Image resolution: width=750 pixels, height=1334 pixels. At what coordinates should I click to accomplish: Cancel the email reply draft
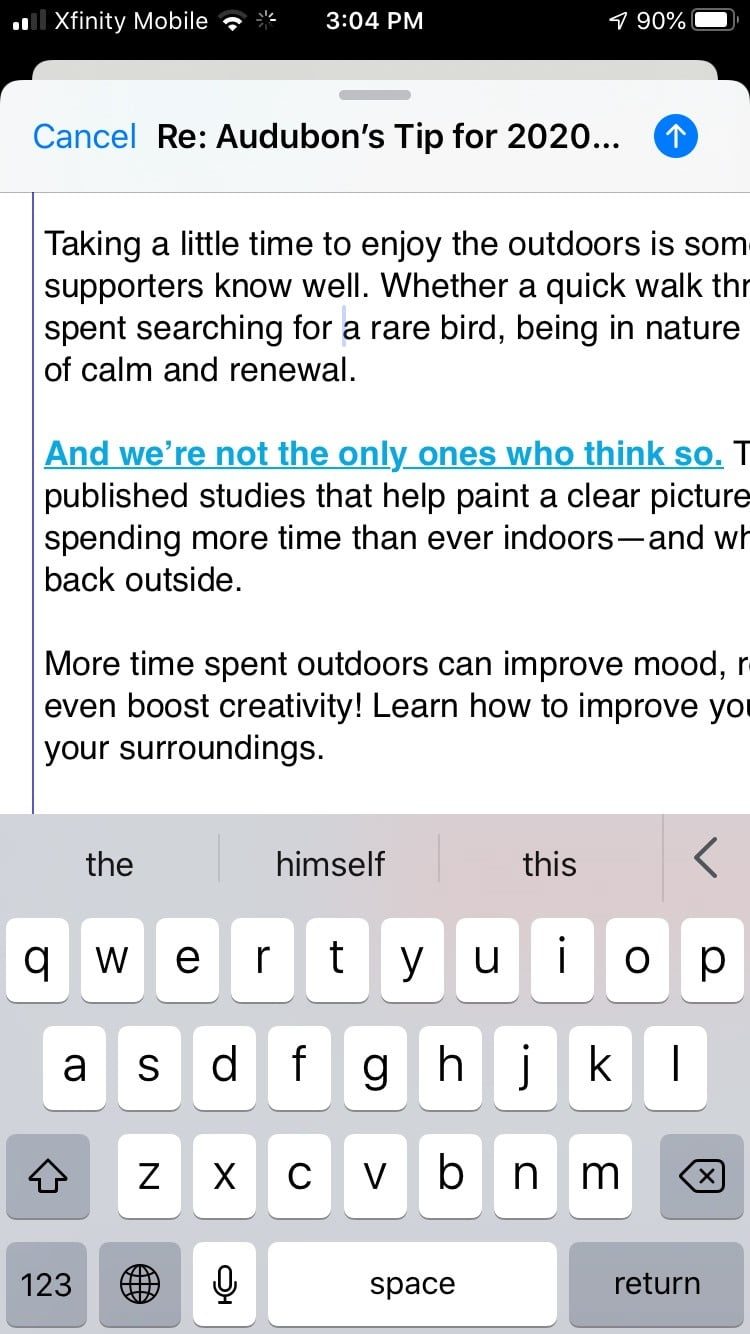pos(84,136)
